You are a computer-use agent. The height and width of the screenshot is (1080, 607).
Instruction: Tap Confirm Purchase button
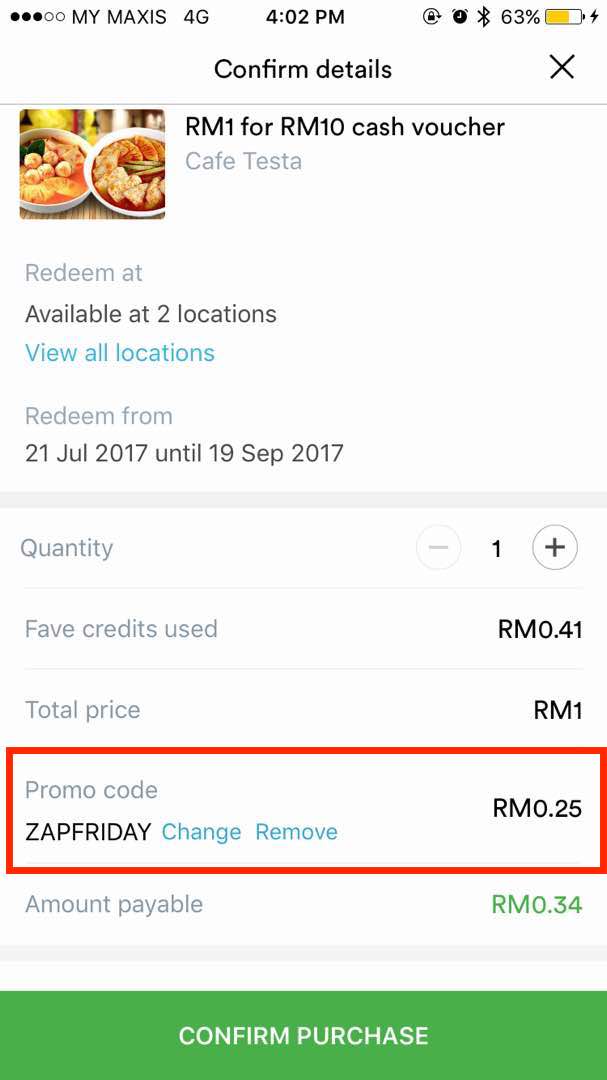[303, 1035]
